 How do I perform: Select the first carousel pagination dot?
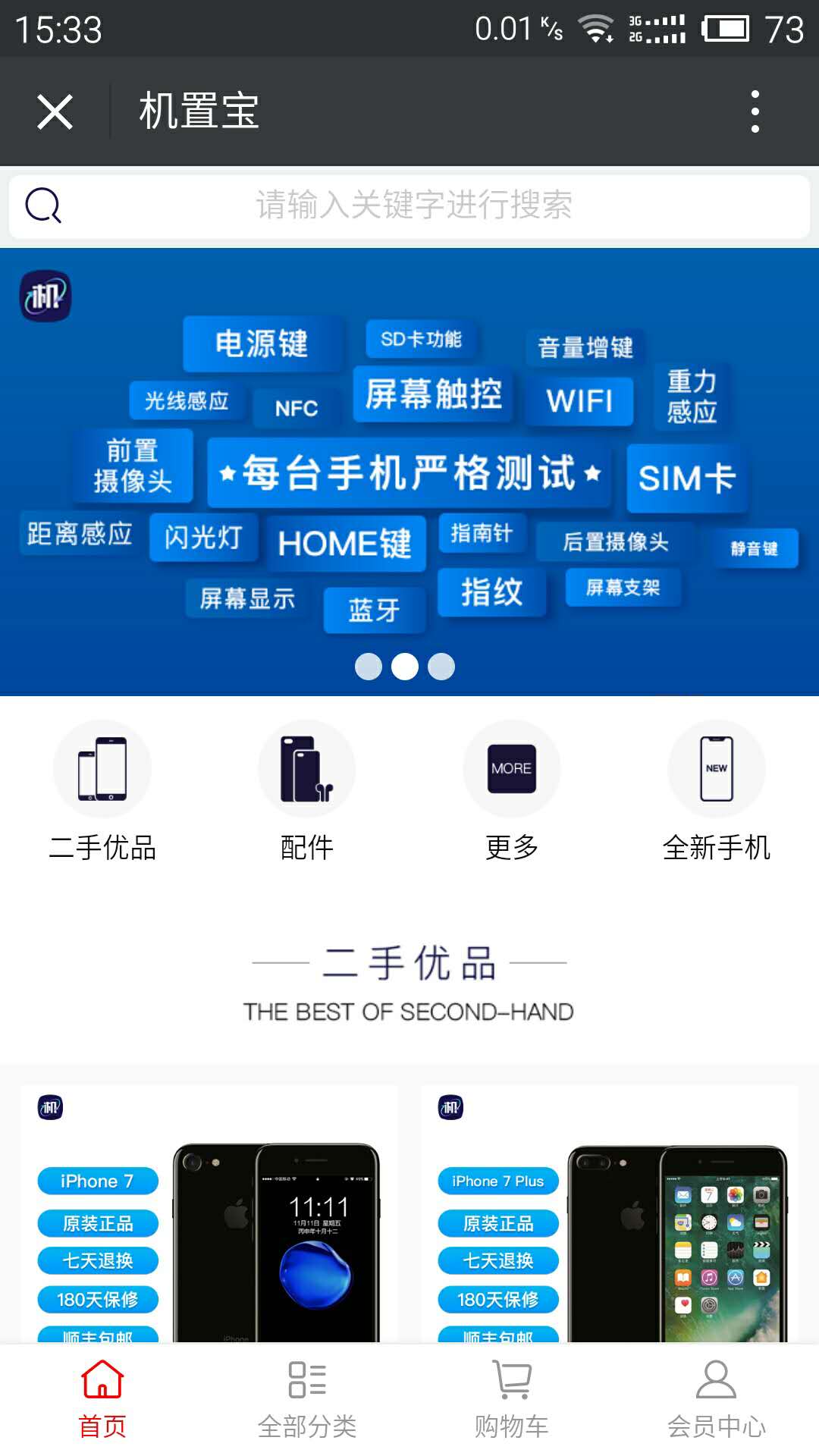click(369, 665)
